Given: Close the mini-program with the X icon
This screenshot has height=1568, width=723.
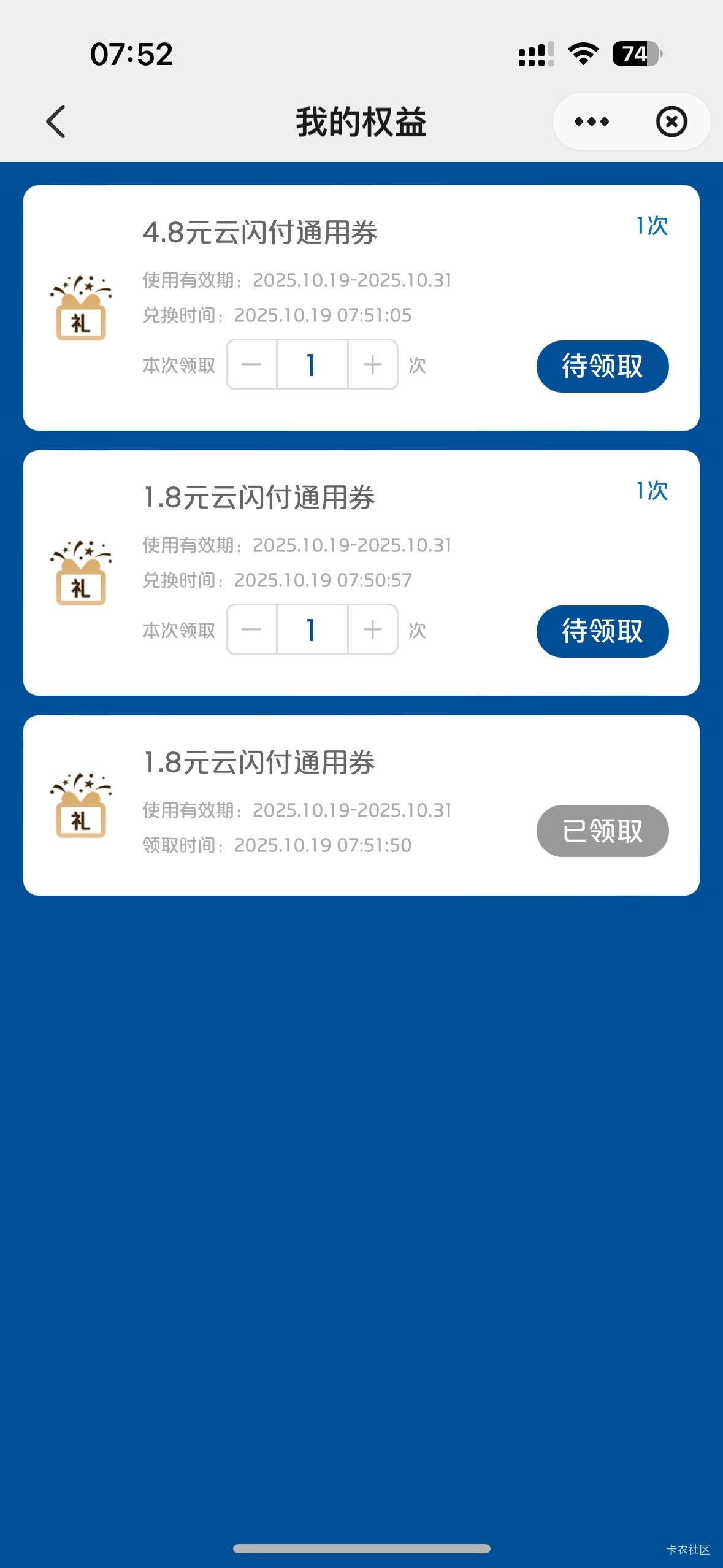Looking at the screenshot, I should [x=671, y=121].
